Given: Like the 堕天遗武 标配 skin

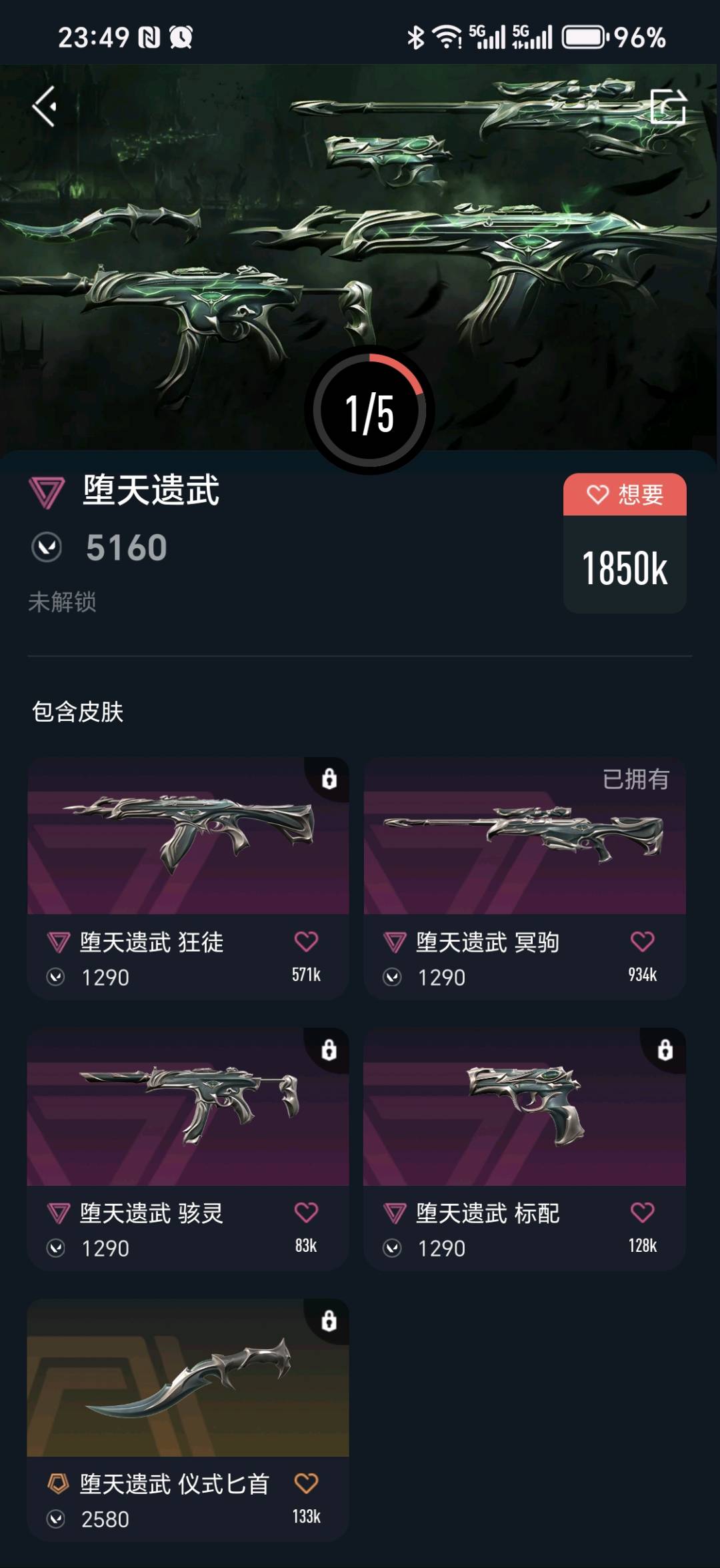Looking at the screenshot, I should 642,1213.
